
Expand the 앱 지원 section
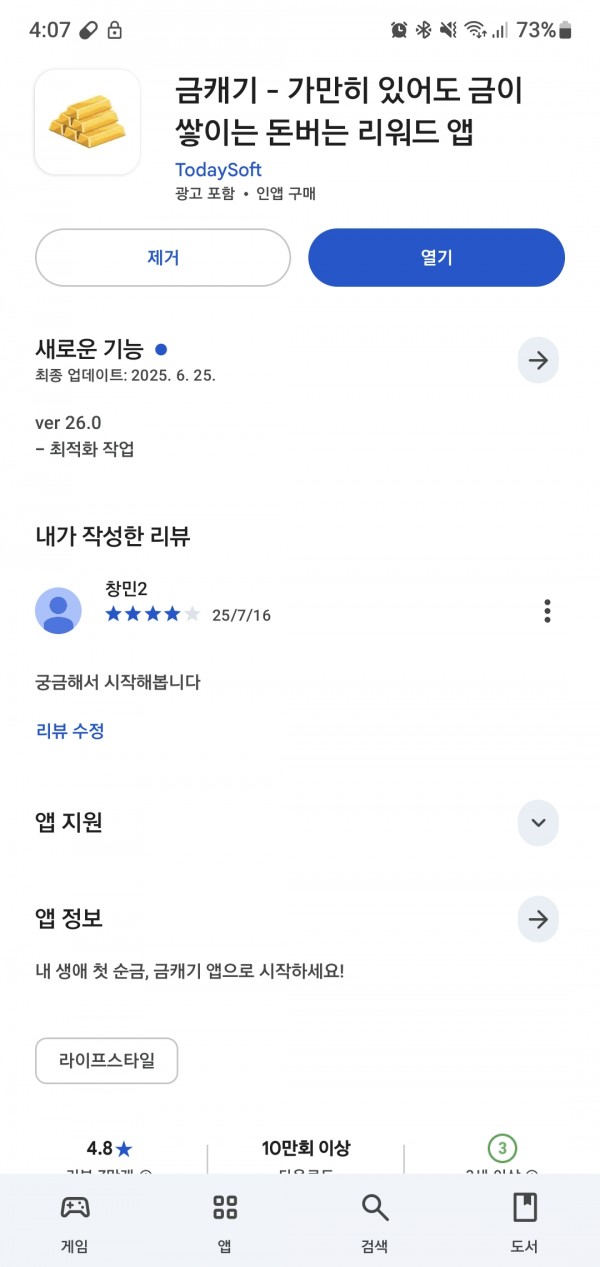tap(538, 823)
